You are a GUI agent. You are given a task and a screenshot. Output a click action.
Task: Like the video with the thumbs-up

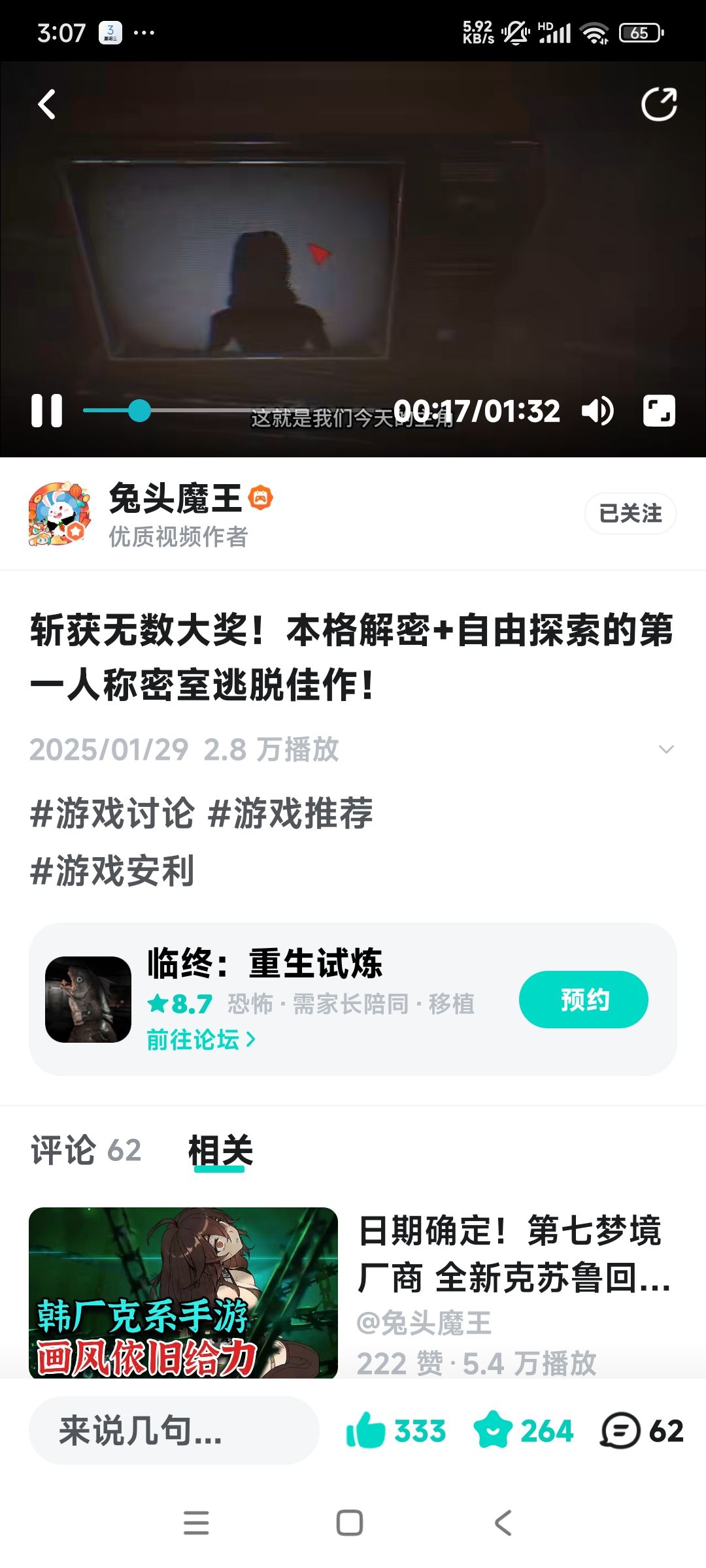click(395, 1431)
